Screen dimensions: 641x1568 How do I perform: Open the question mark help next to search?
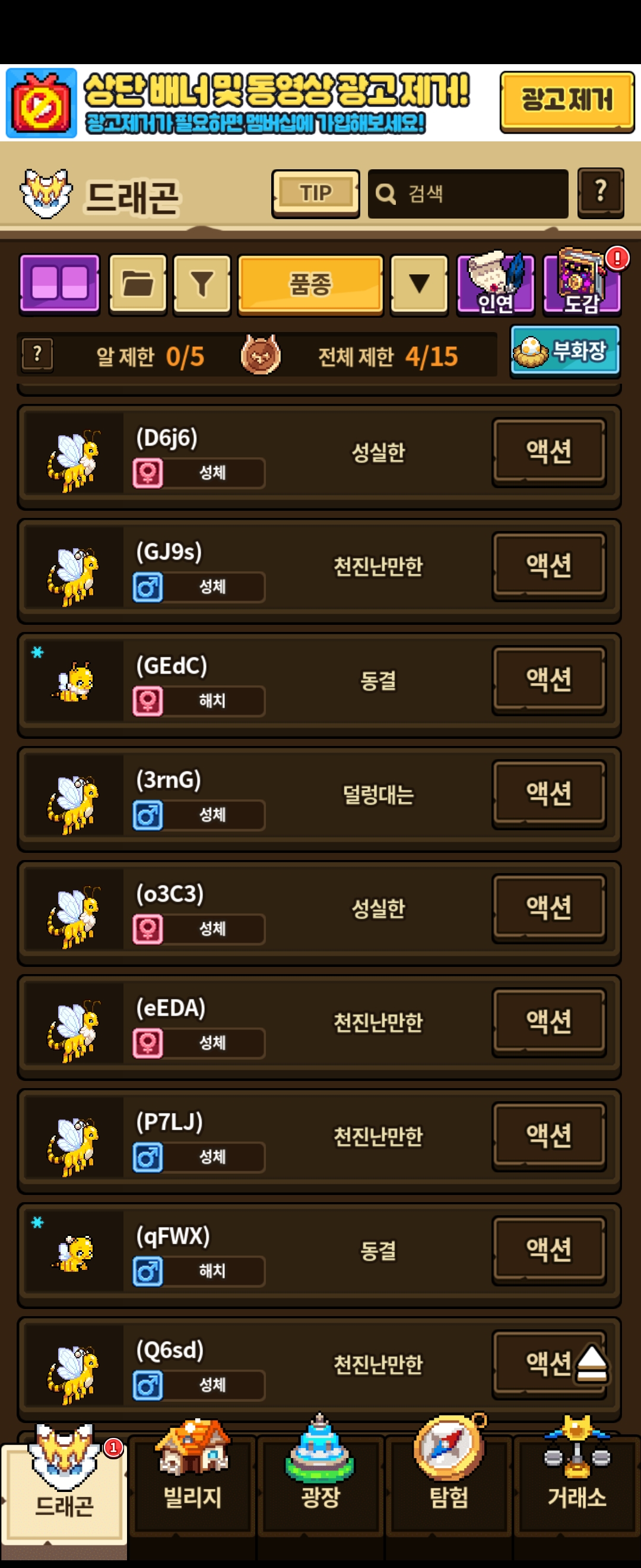(600, 192)
